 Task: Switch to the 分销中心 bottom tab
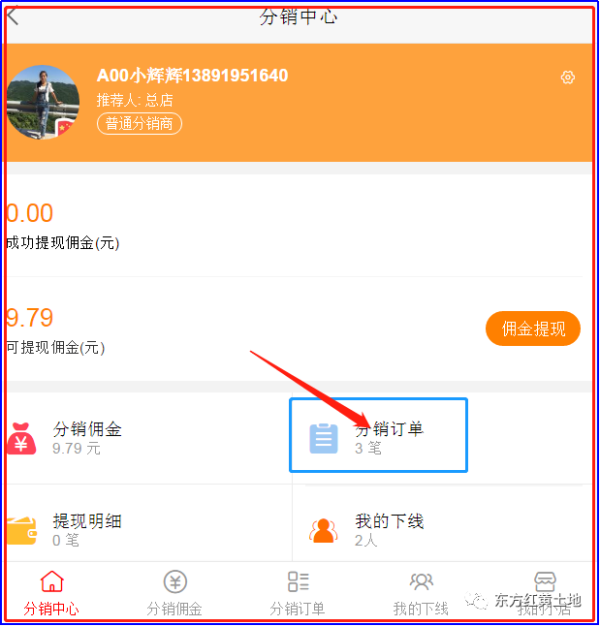(51, 594)
